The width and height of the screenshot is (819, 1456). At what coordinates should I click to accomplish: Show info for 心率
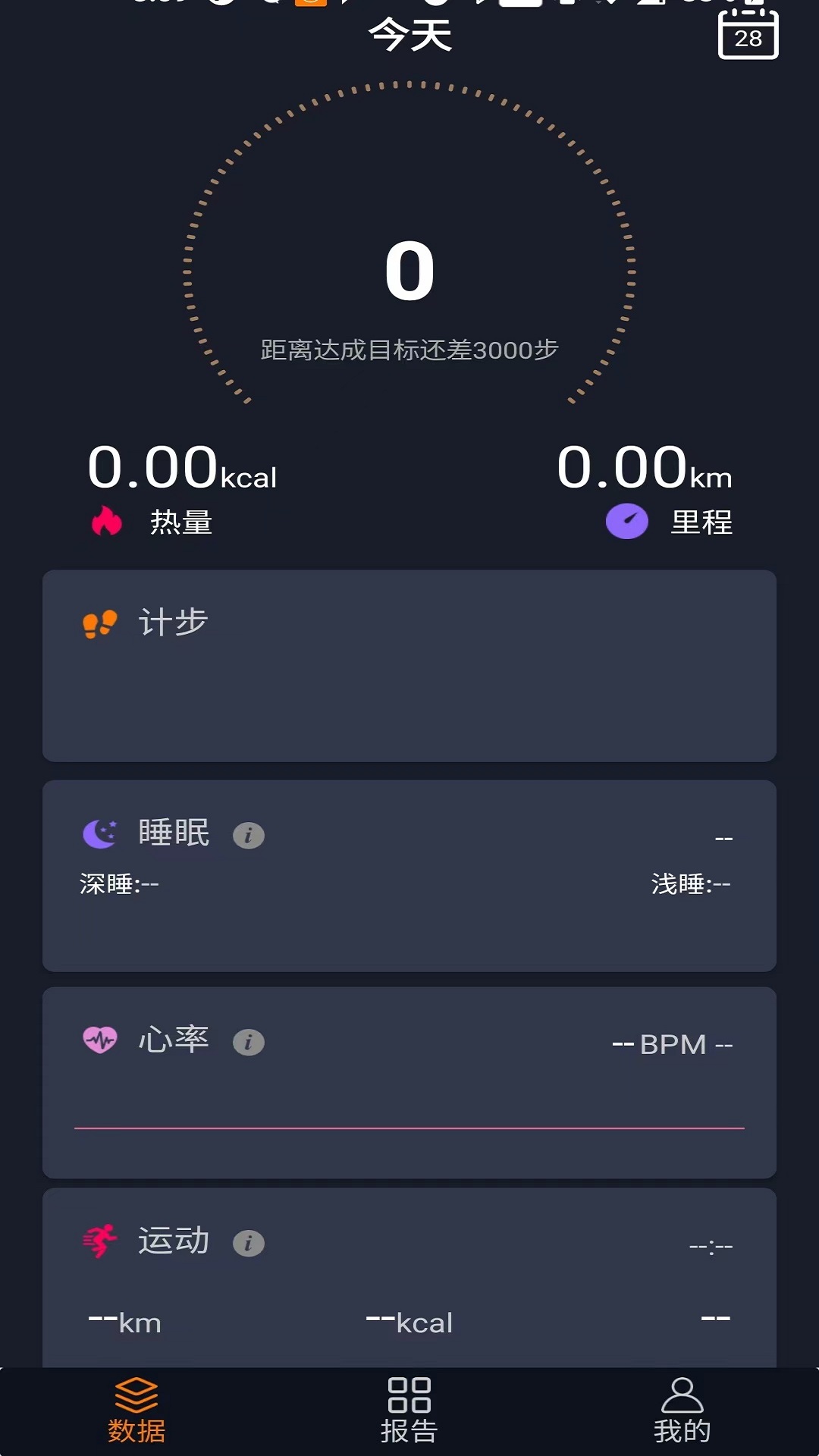248,1042
